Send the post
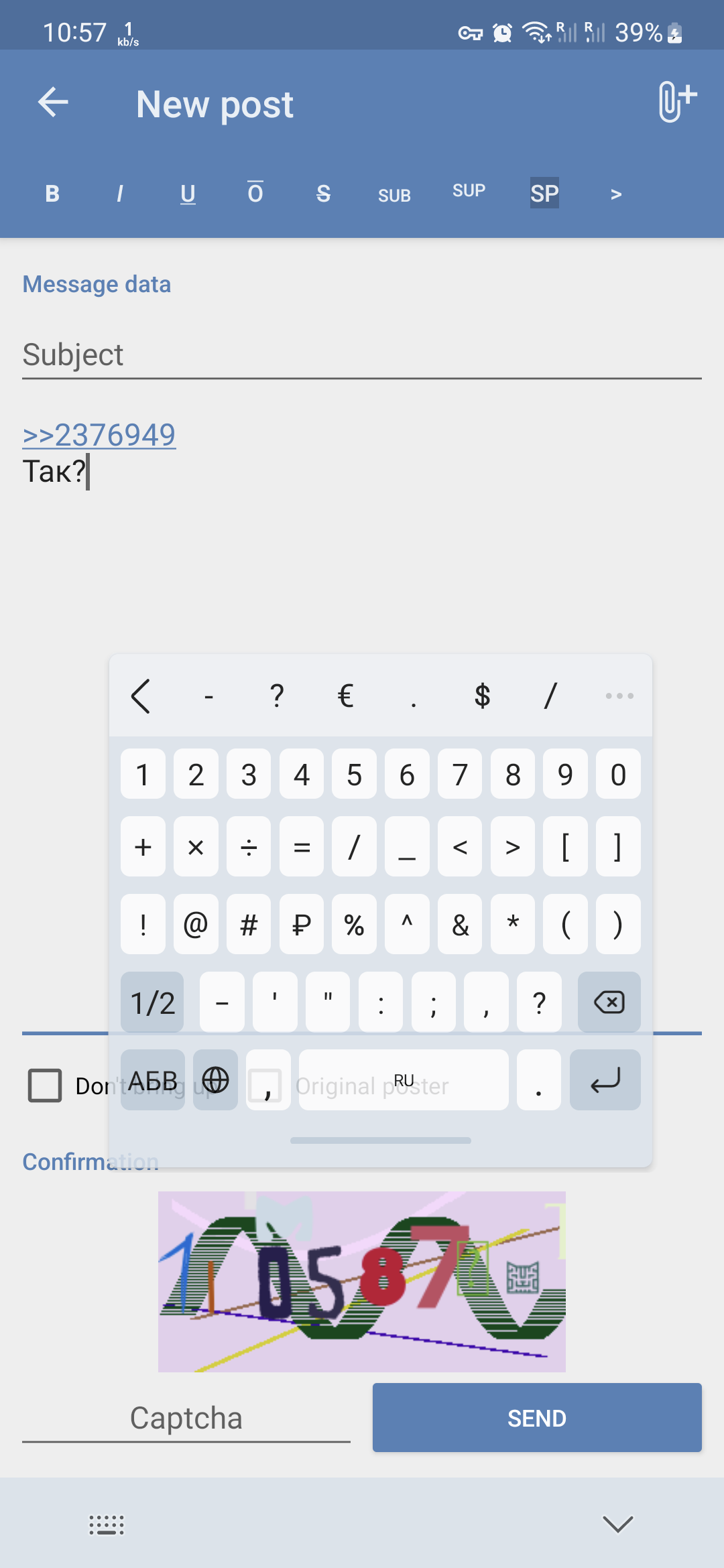The width and height of the screenshot is (724, 1568). pos(537,1417)
